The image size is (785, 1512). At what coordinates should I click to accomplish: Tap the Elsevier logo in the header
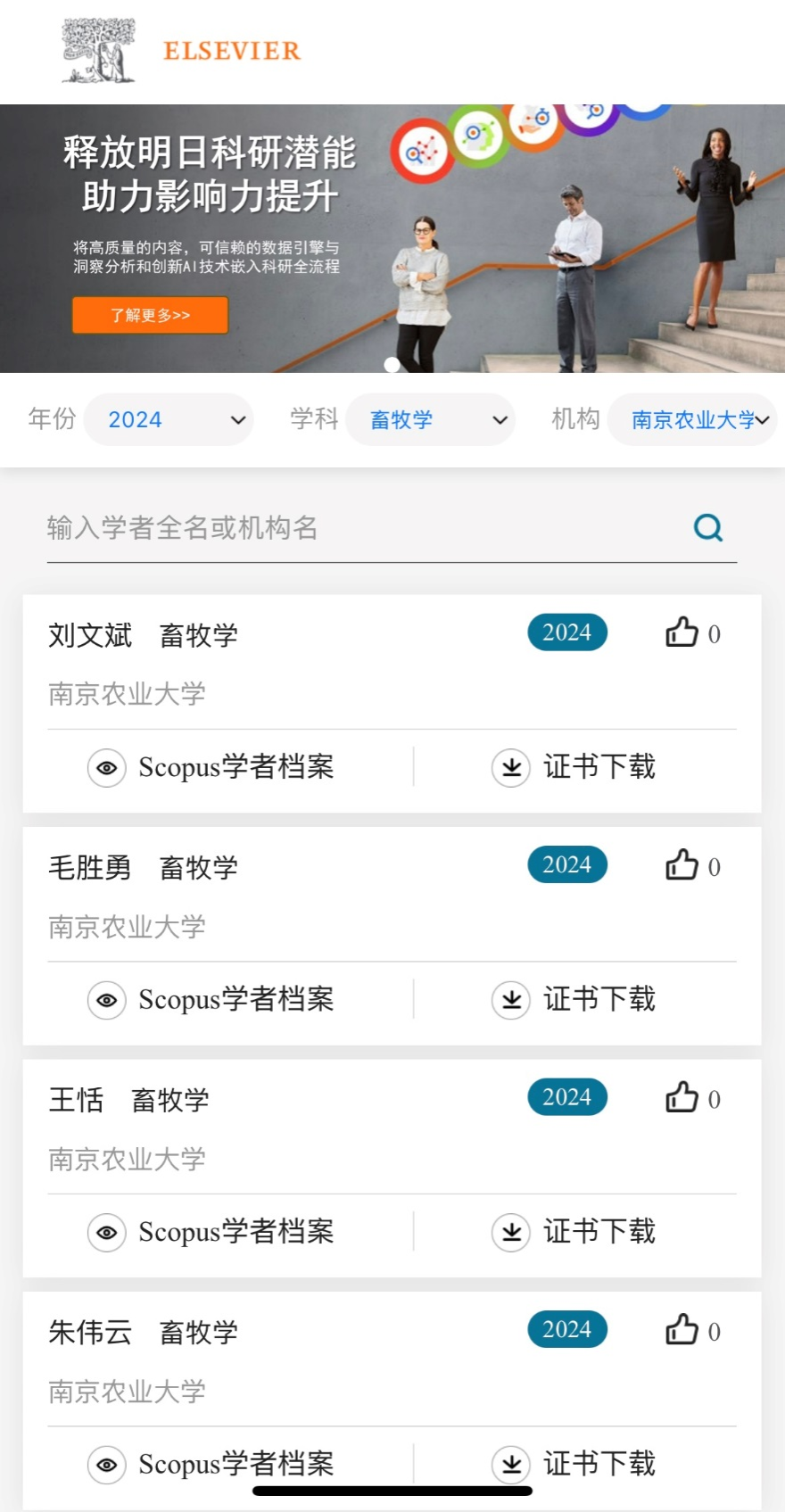pyautogui.click(x=181, y=51)
